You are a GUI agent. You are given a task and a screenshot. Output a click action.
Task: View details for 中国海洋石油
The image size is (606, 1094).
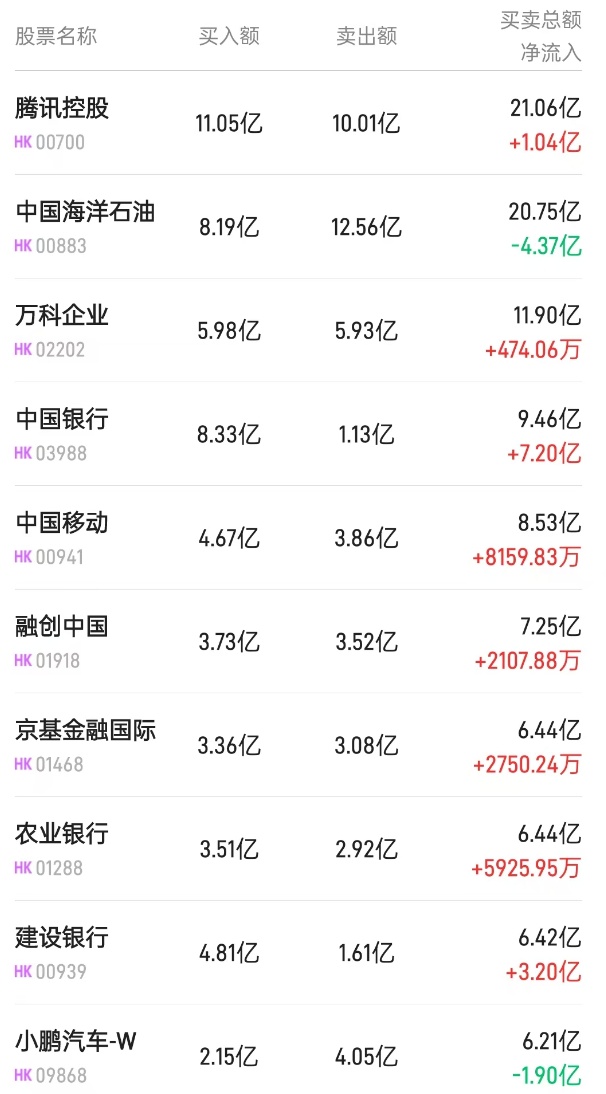85,212
